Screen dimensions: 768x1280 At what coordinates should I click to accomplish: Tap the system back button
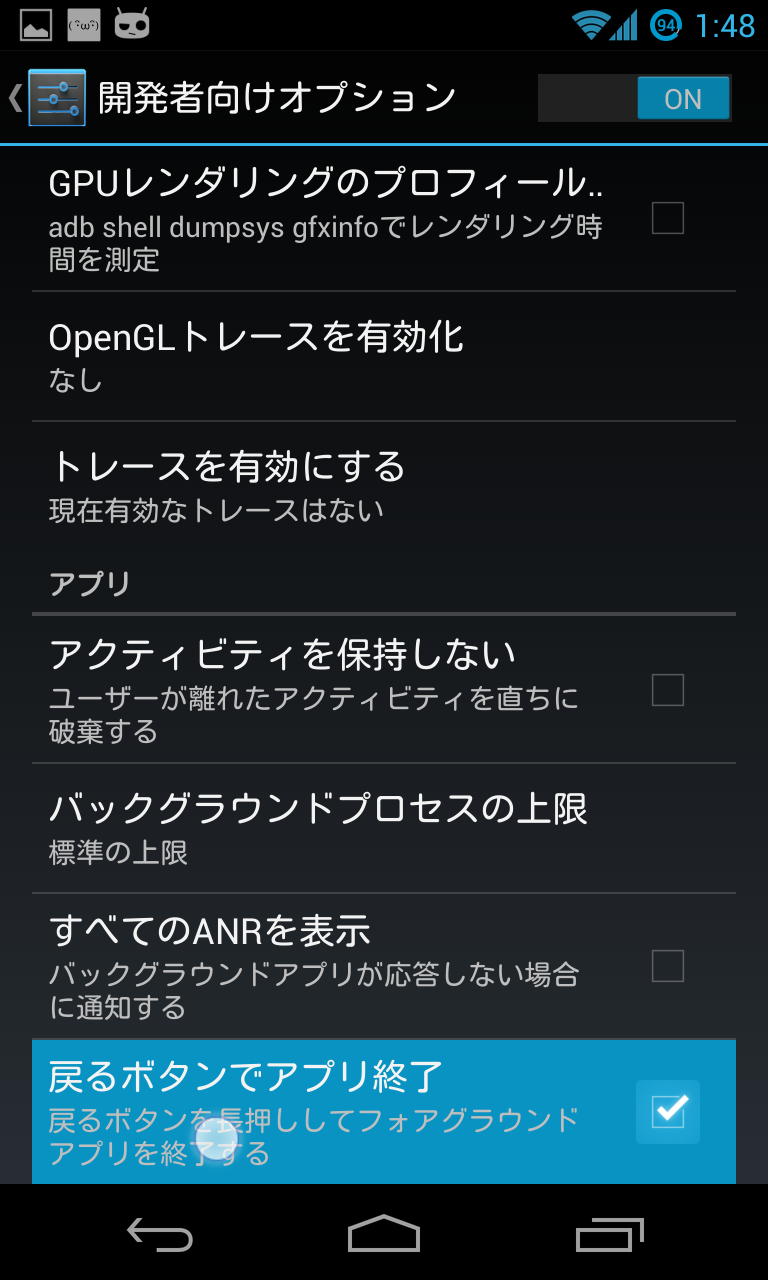pos(160,1236)
